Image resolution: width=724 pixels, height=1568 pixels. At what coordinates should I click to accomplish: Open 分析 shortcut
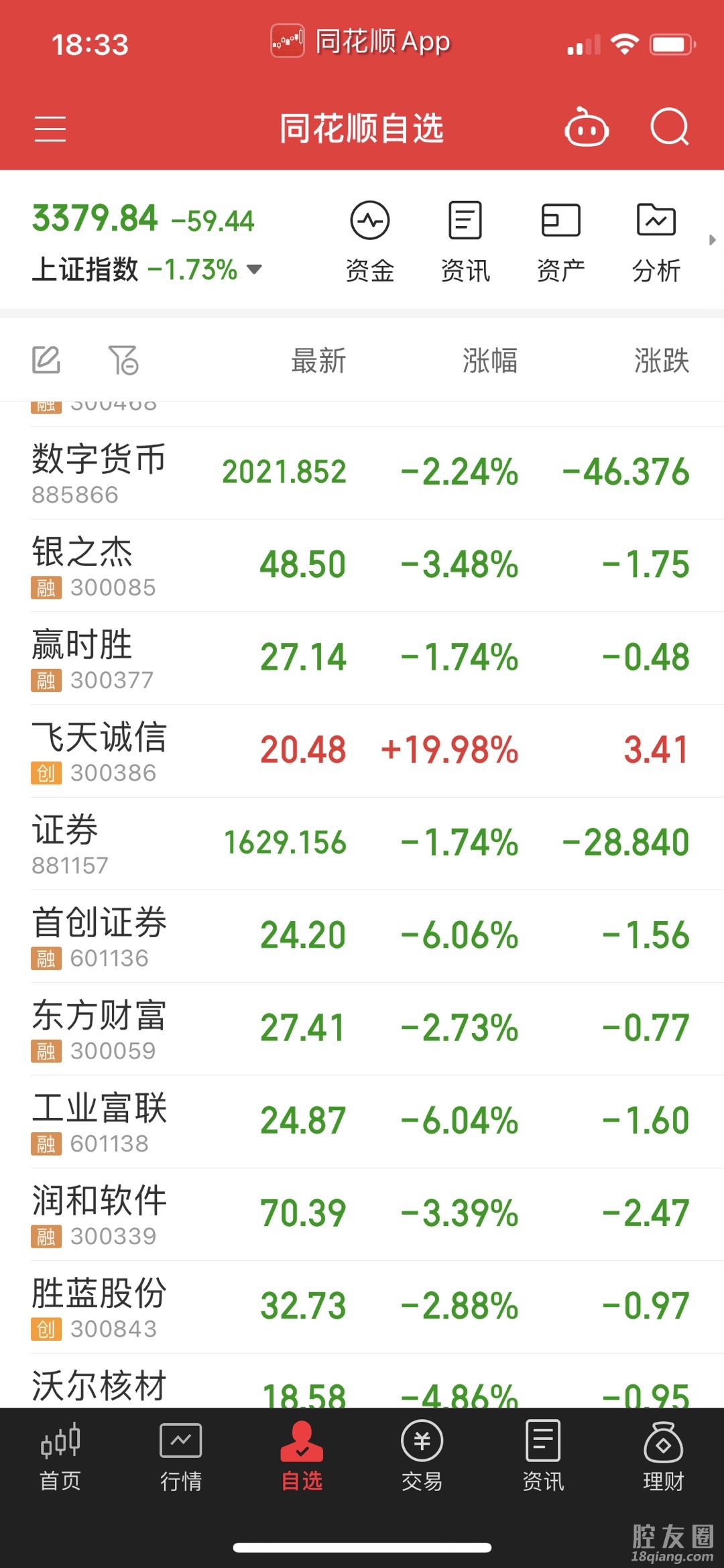656,241
